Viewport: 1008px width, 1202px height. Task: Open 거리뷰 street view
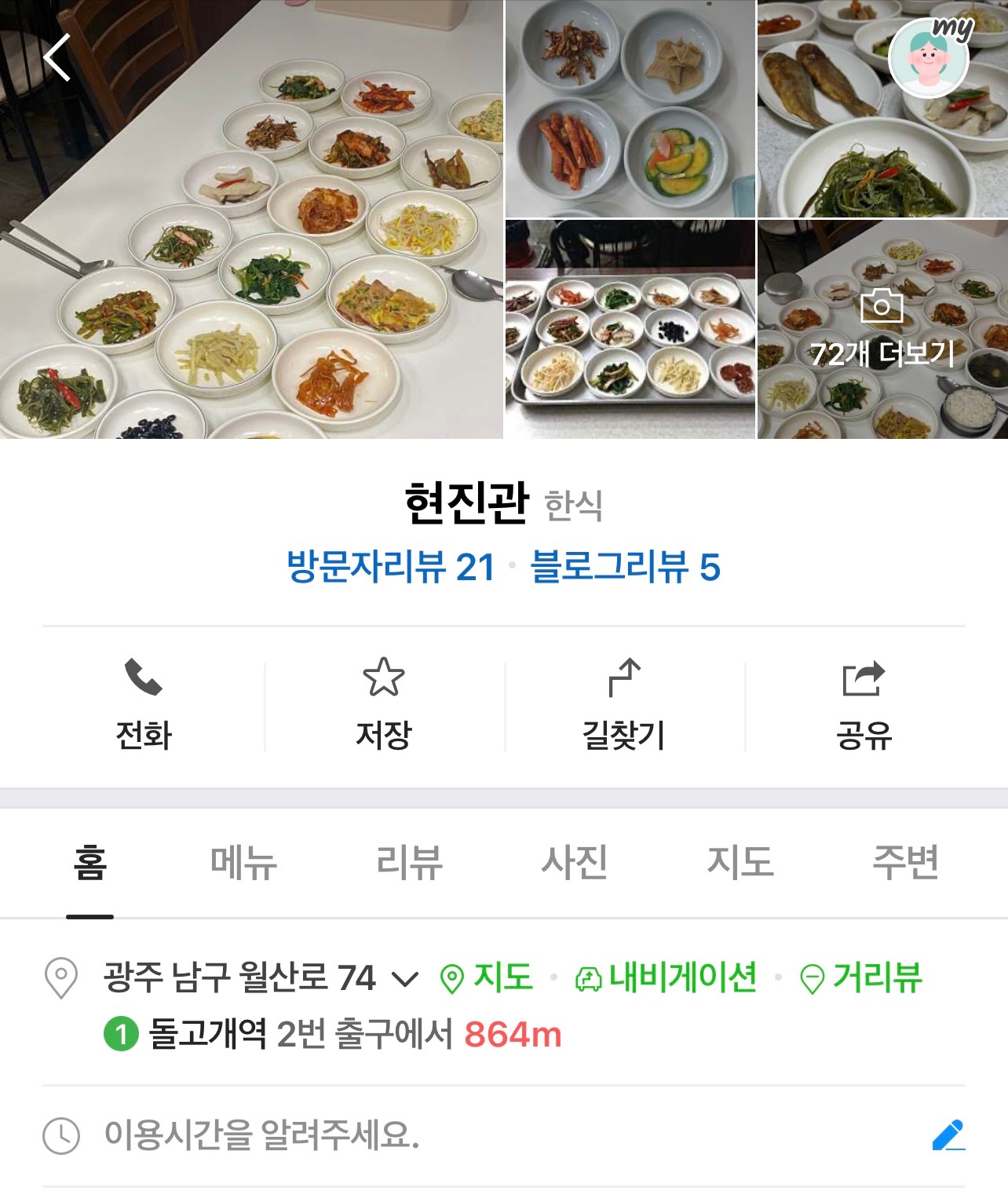(x=860, y=977)
